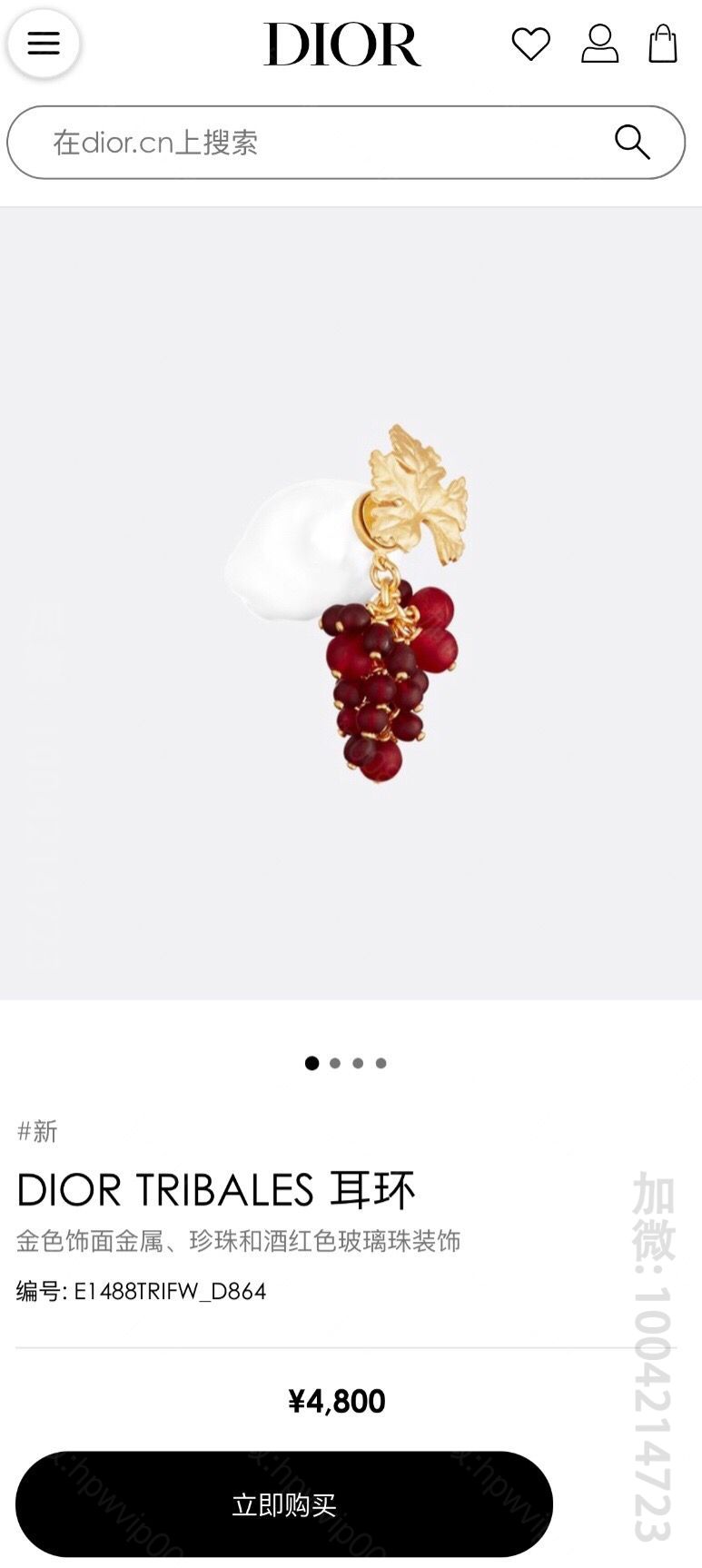Select the second image indicator dot
The image size is (702, 1568).
(x=335, y=1063)
